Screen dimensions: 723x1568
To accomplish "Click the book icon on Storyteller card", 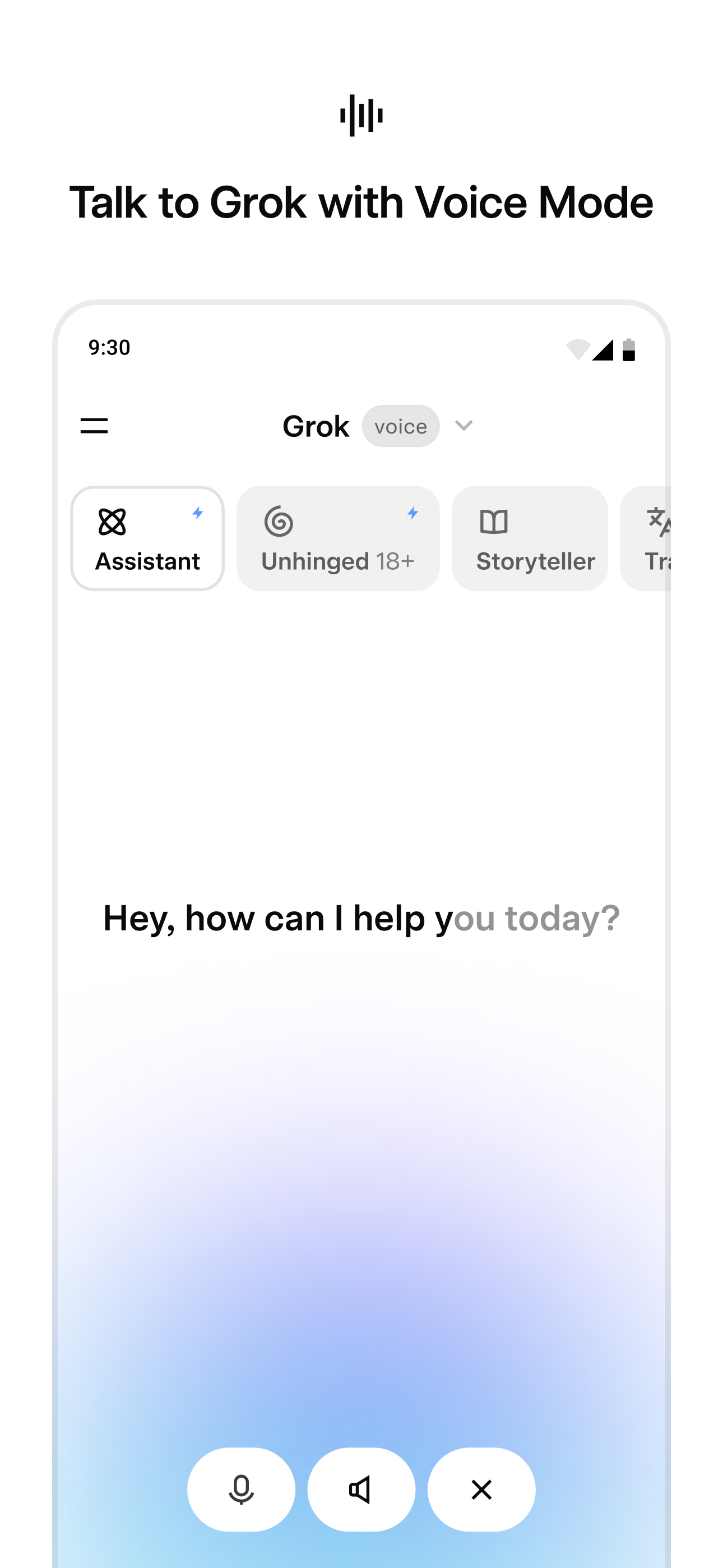I will [x=494, y=520].
